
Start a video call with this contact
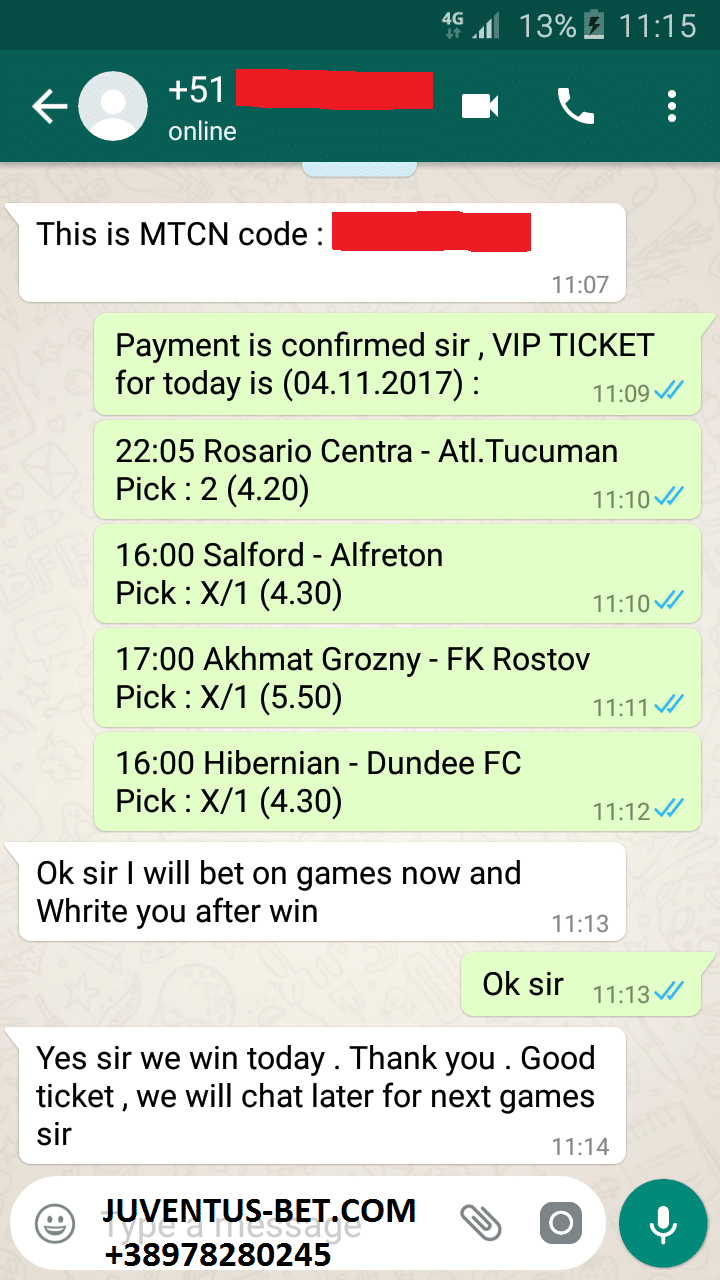point(480,106)
